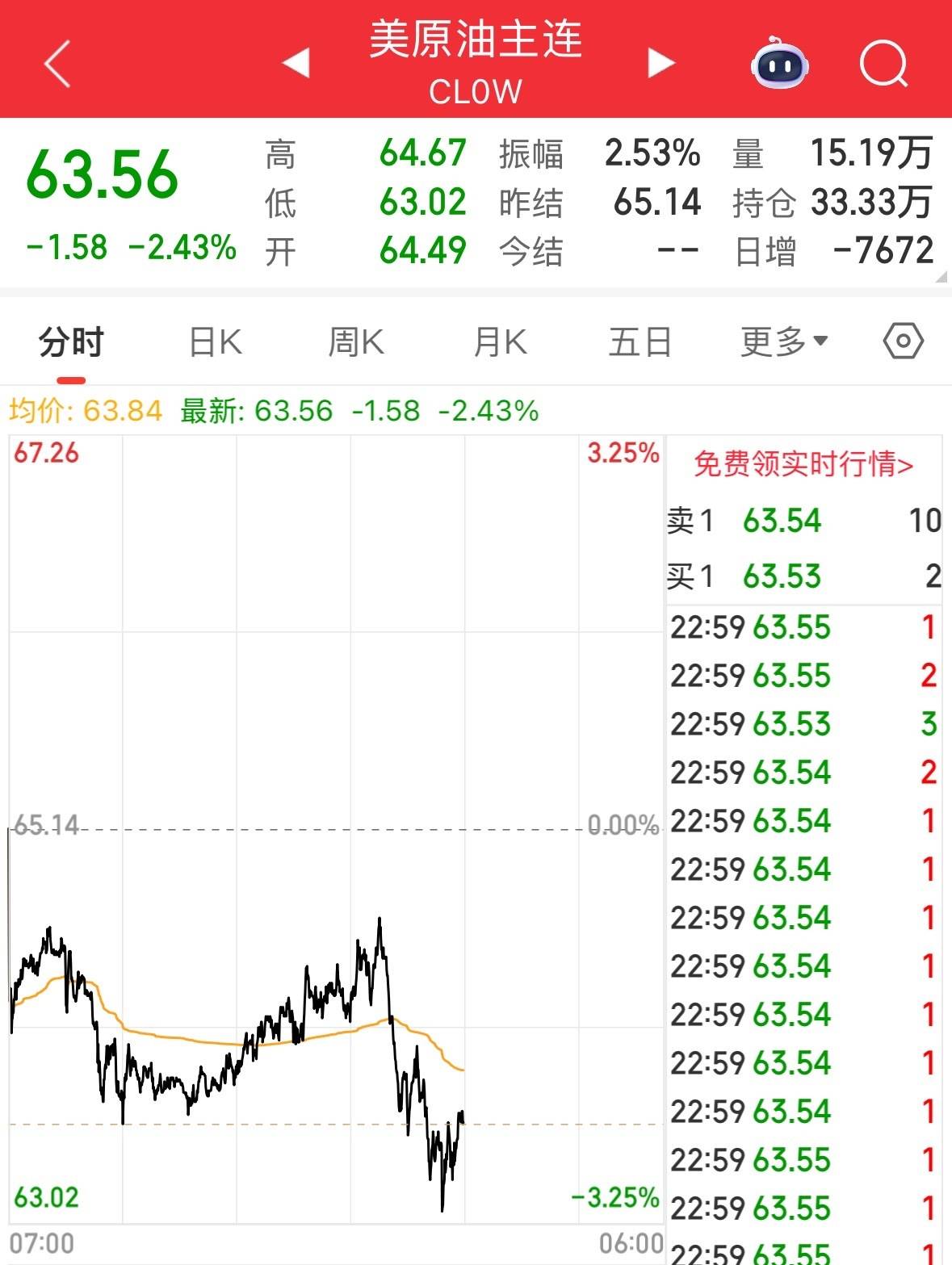Expand quote details via corner triangle
This screenshot has height=1265, width=952.
click(942, 277)
